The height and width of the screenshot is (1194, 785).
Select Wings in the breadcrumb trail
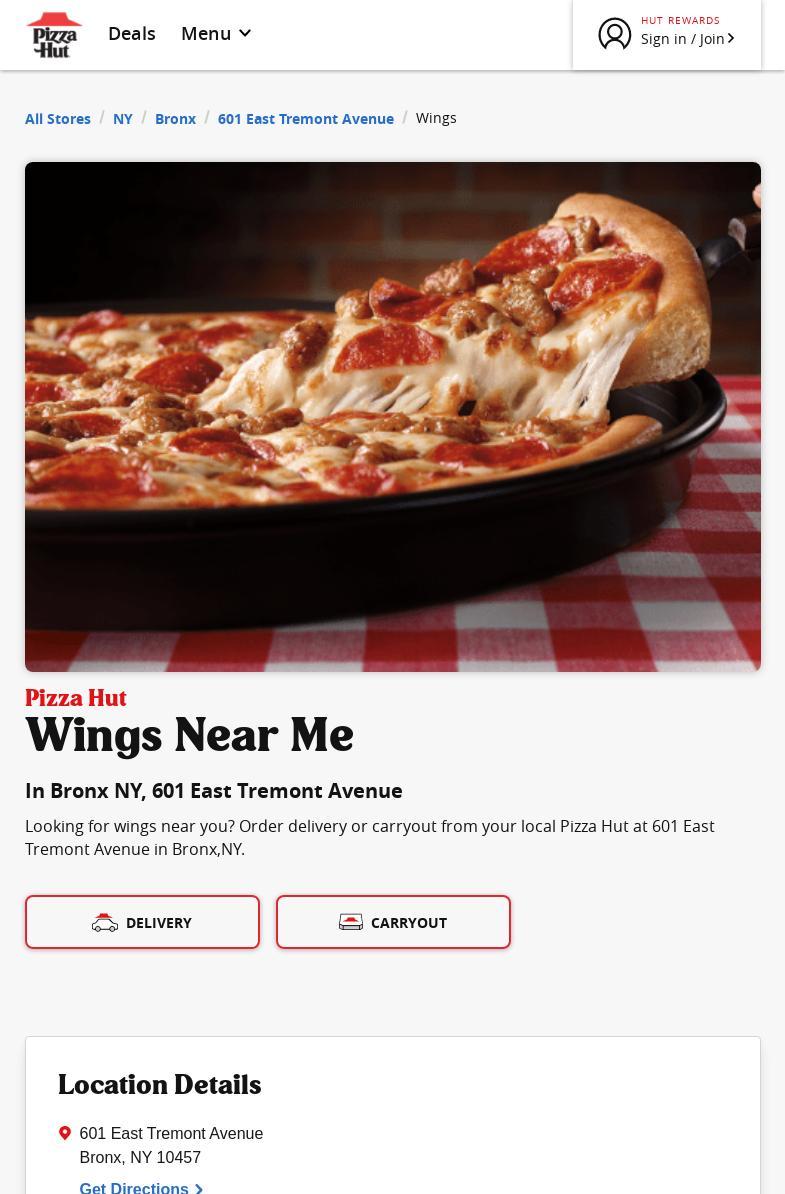436,118
